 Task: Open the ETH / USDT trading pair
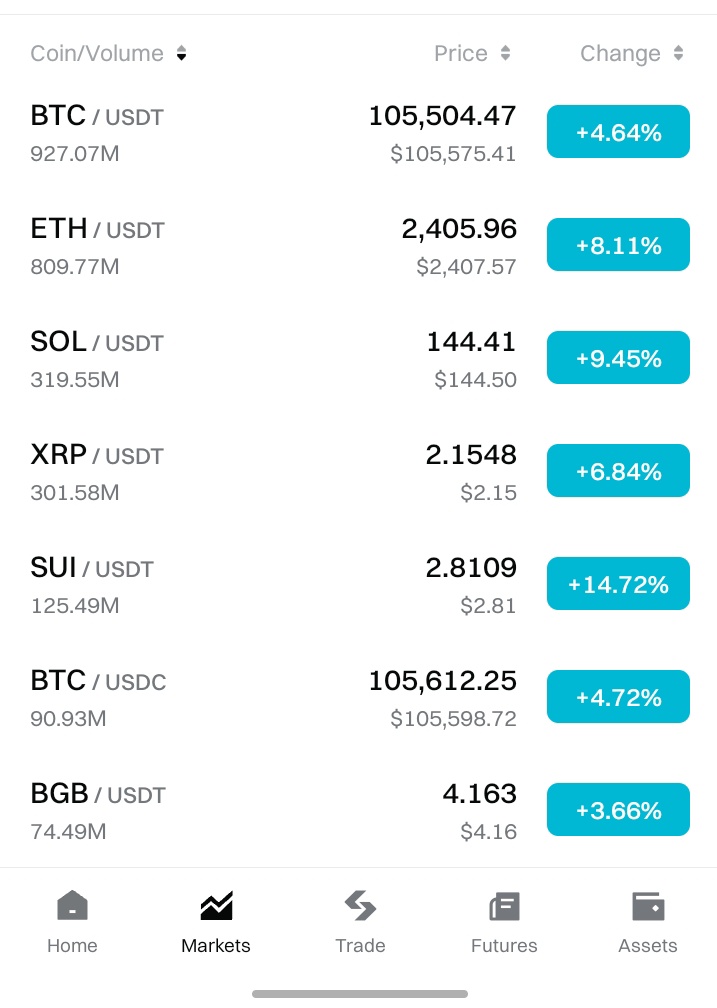point(97,245)
